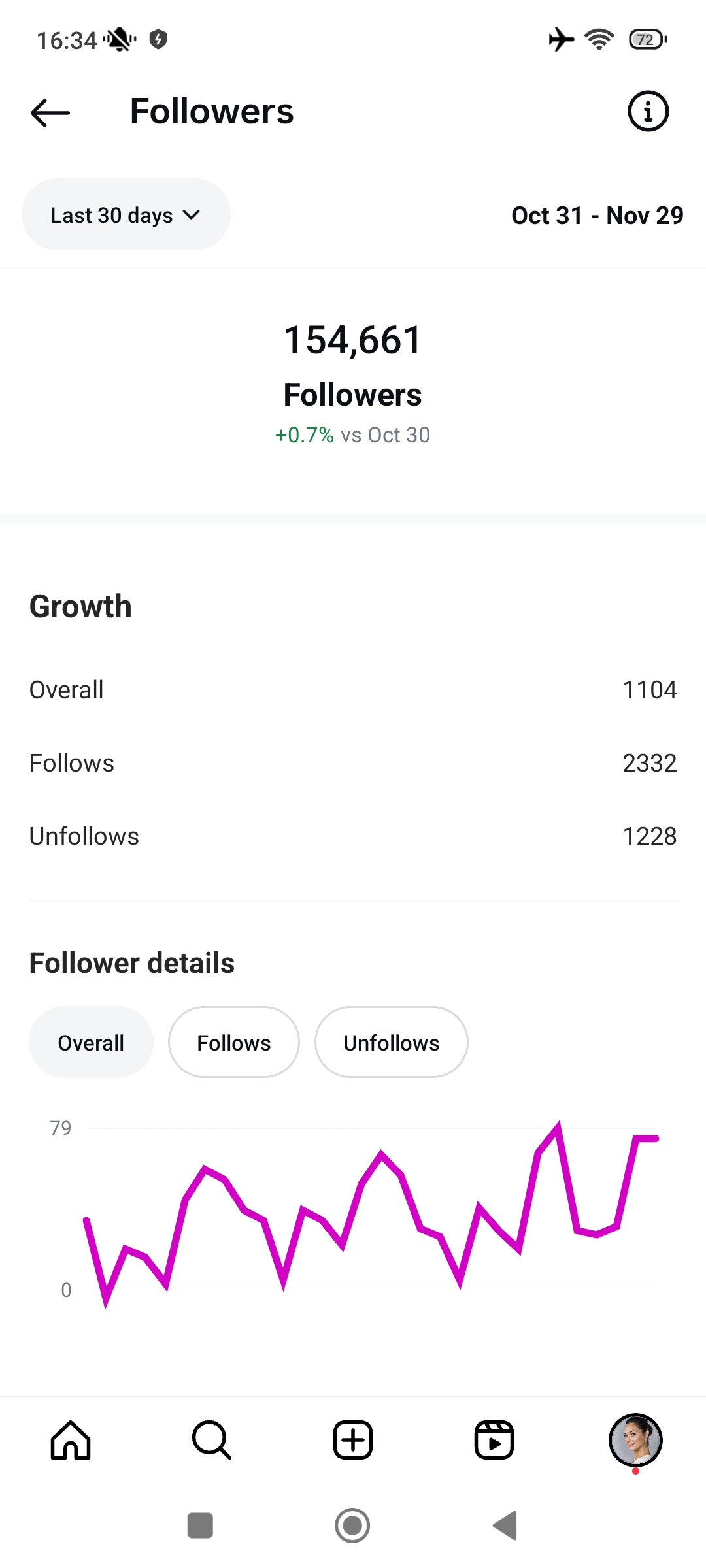
Task: Tap the system home button
Action: [x=352, y=1526]
